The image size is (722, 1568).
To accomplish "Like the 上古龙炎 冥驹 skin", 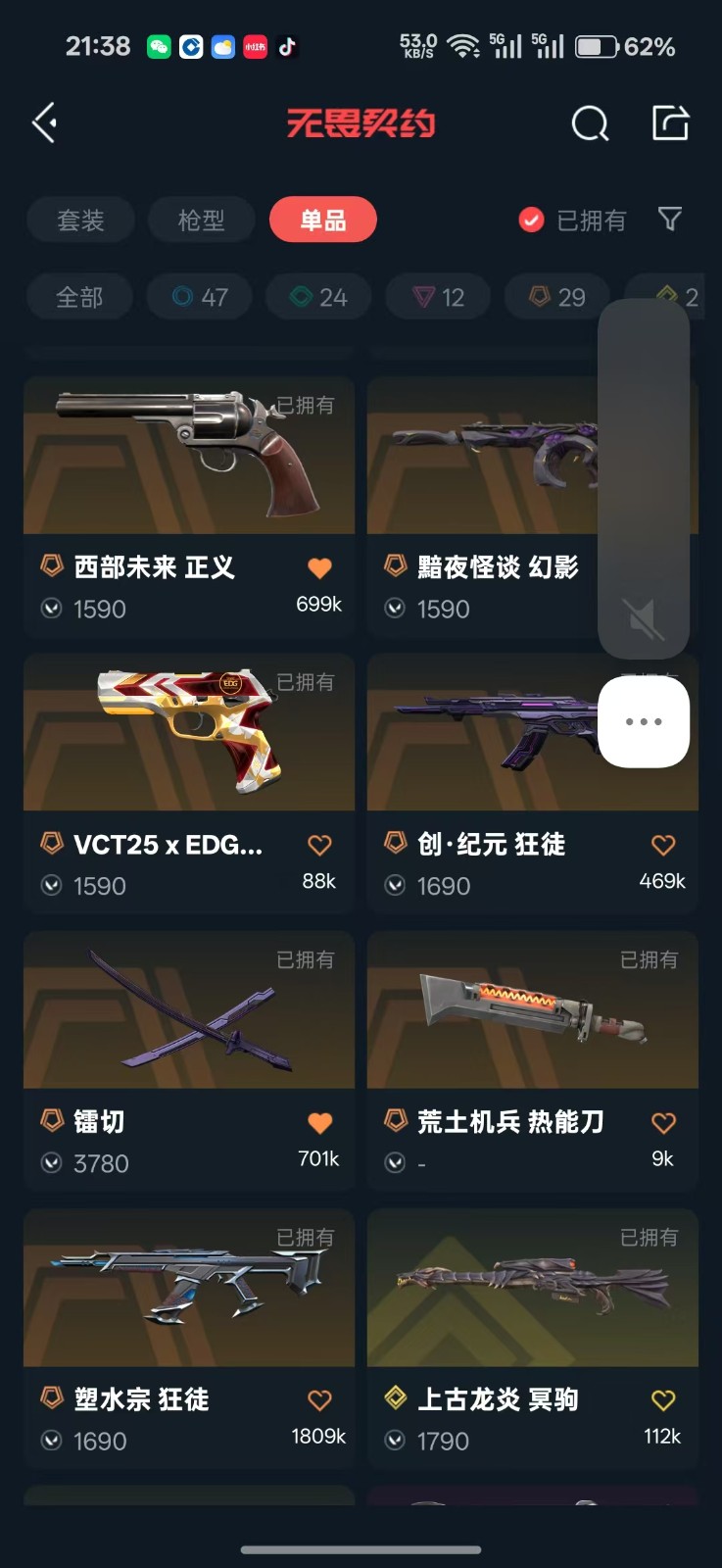I will tap(663, 1400).
